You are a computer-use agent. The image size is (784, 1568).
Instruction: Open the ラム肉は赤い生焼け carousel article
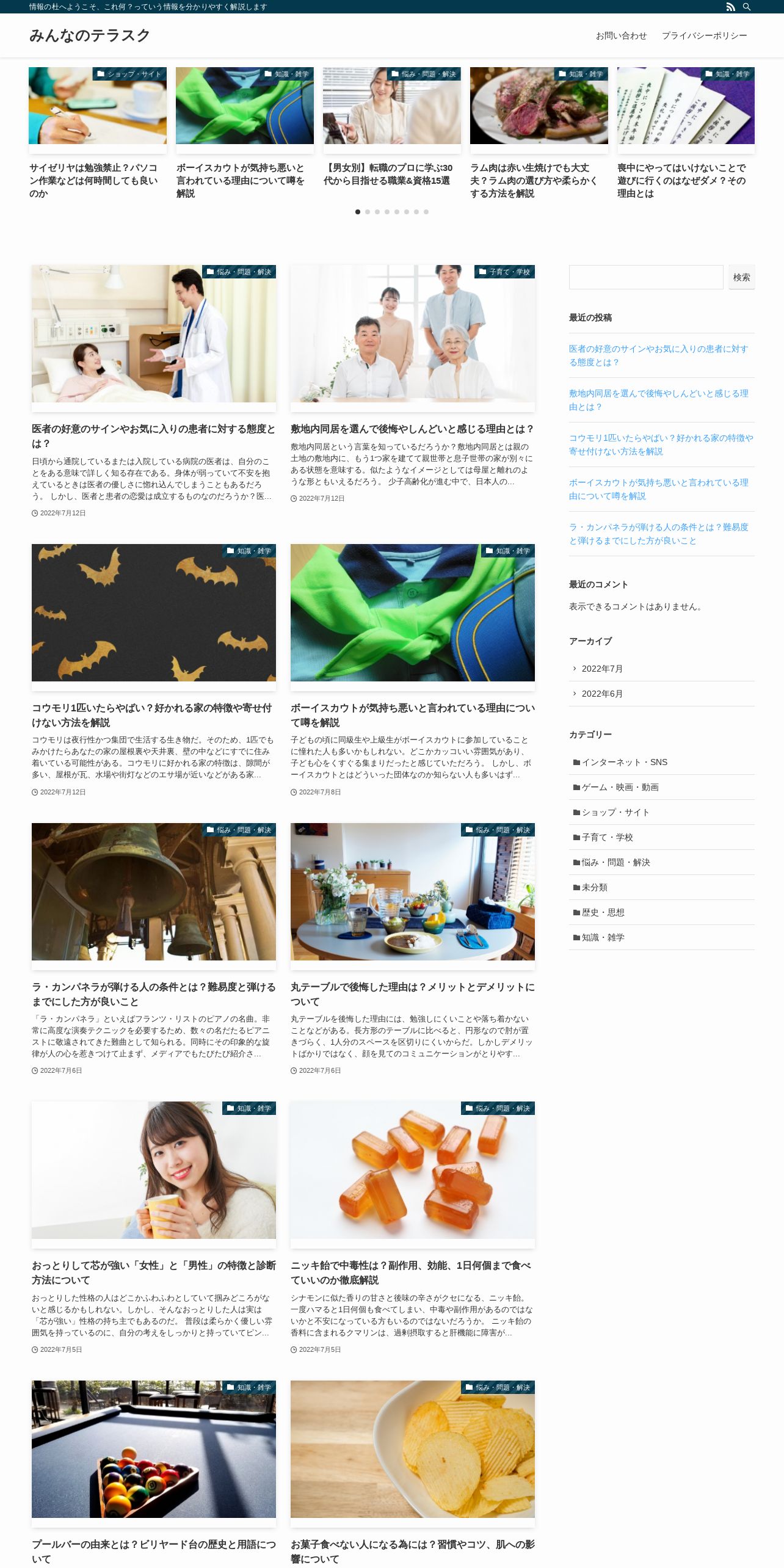pos(539,133)
